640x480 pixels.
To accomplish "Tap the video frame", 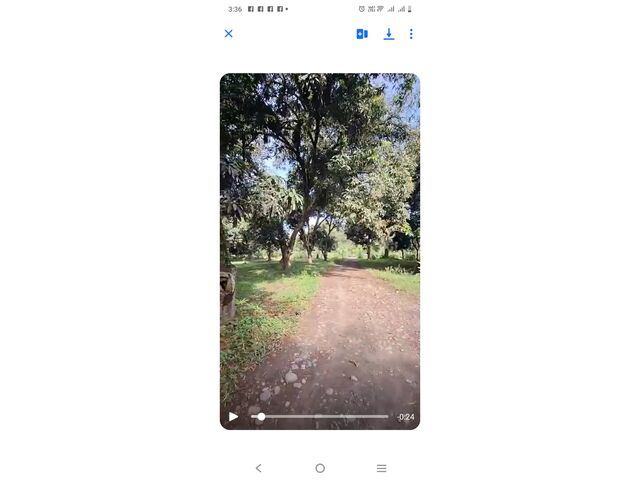I will pyautogui.click(x=320, y=240).
